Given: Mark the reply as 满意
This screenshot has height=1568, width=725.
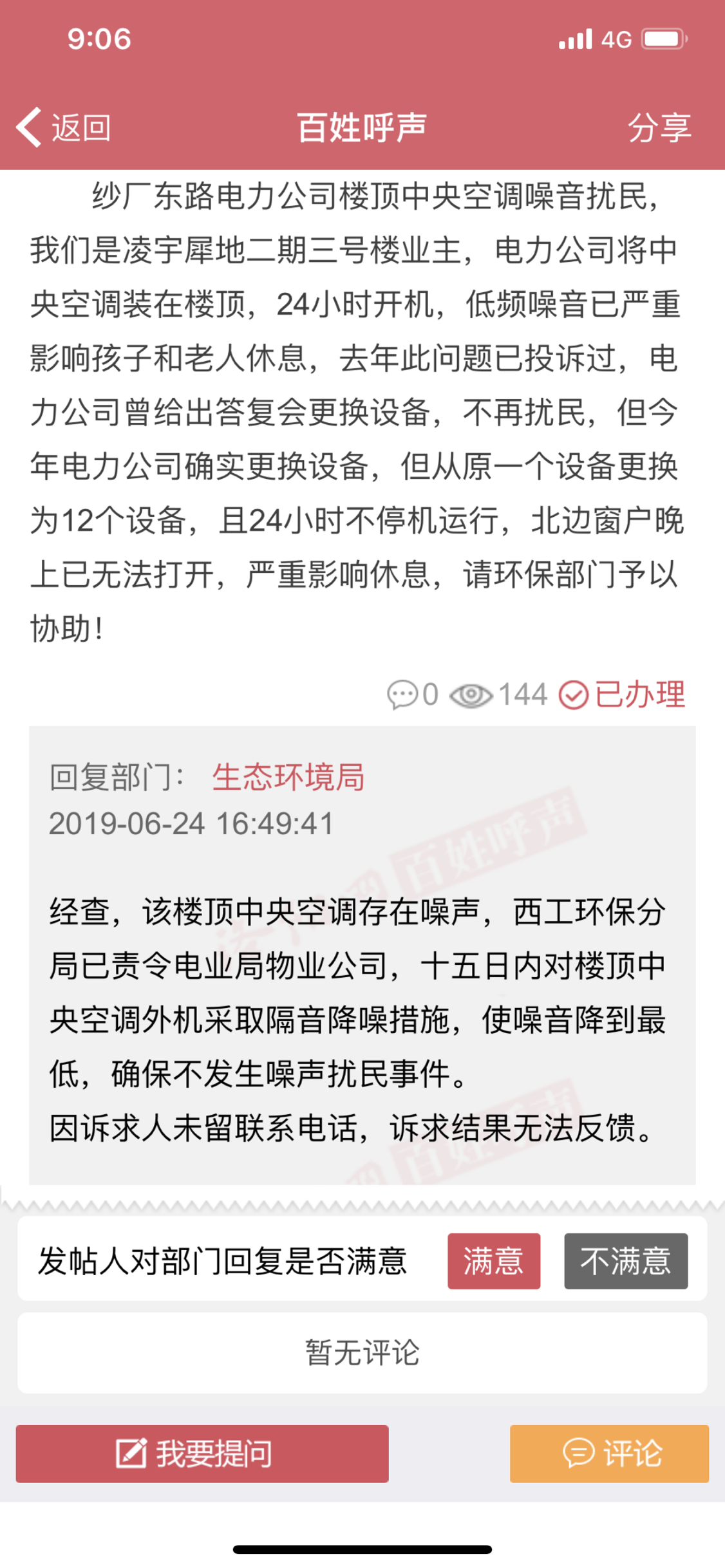Looking at the screenshot, I should pyautogui.click(x=494, y=1261).
